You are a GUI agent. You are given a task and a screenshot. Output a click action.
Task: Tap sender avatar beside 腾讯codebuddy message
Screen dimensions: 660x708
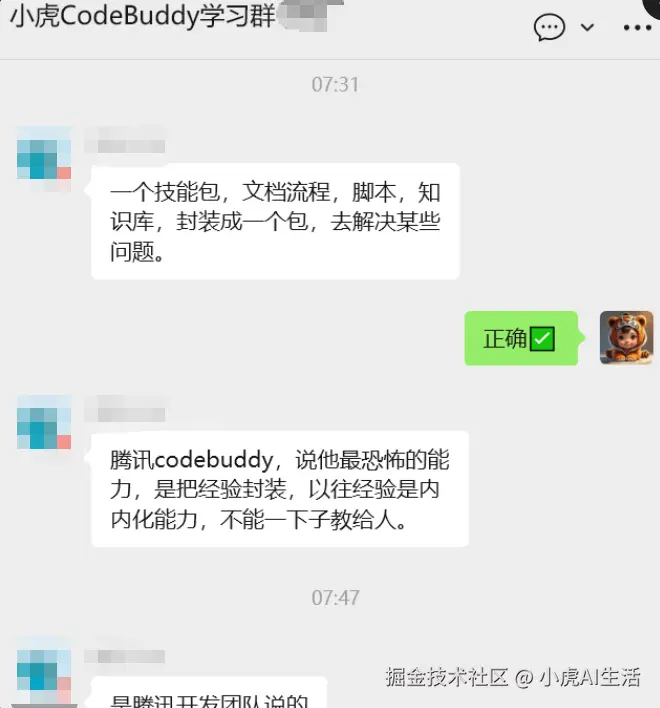tap(44, 422)
